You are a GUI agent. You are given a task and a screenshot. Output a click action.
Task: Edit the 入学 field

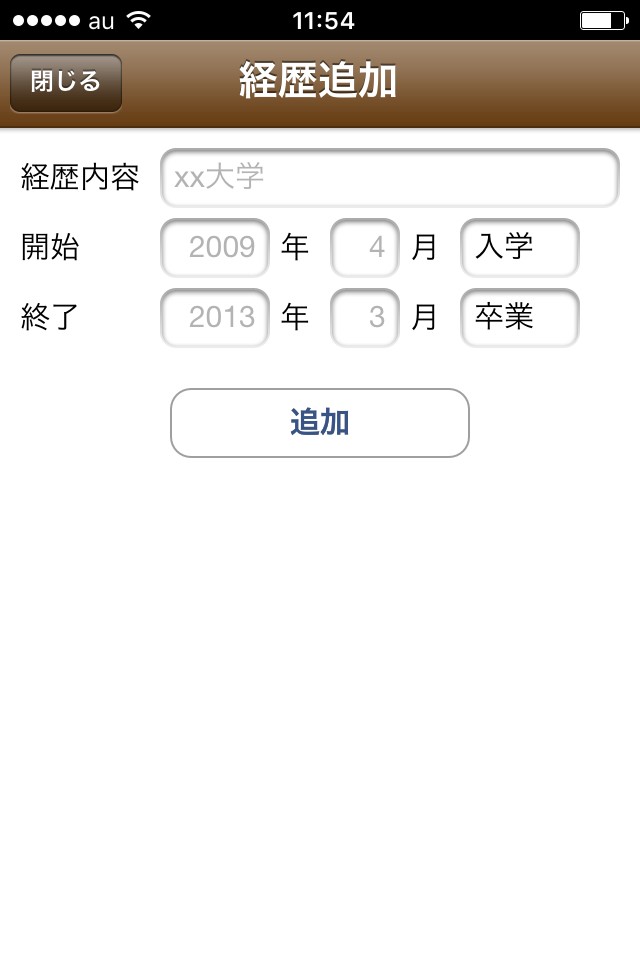(520, 248)
